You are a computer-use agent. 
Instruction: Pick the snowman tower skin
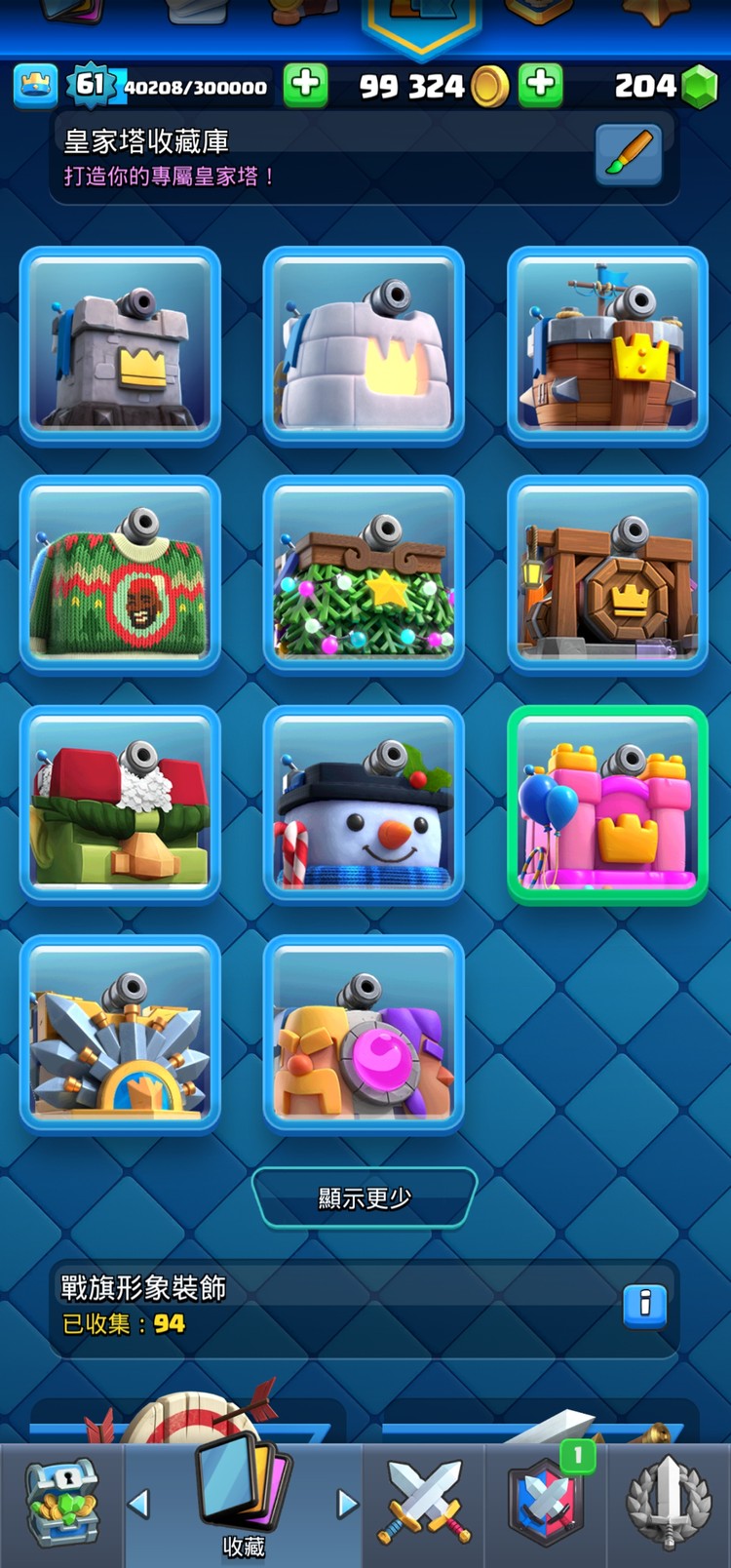[364, 805]
